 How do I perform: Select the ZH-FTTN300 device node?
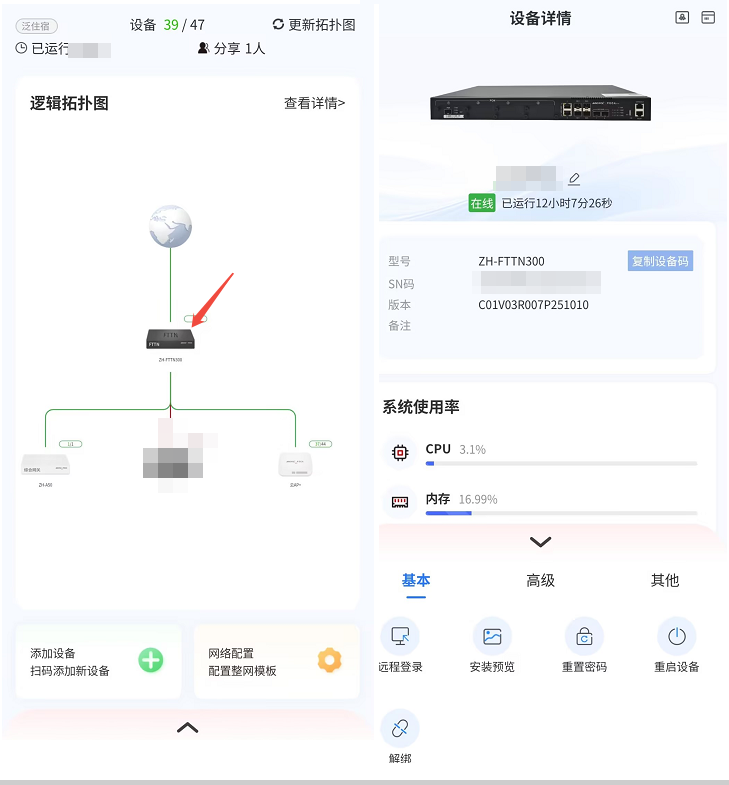(170, 339)
